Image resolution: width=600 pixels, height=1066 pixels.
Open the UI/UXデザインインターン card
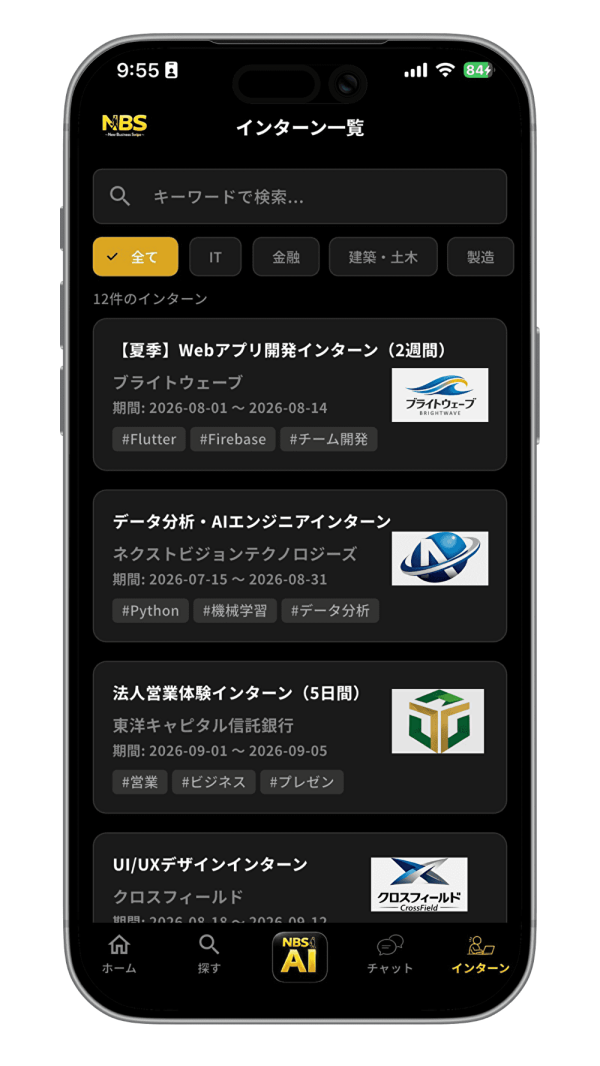[300, 878]
